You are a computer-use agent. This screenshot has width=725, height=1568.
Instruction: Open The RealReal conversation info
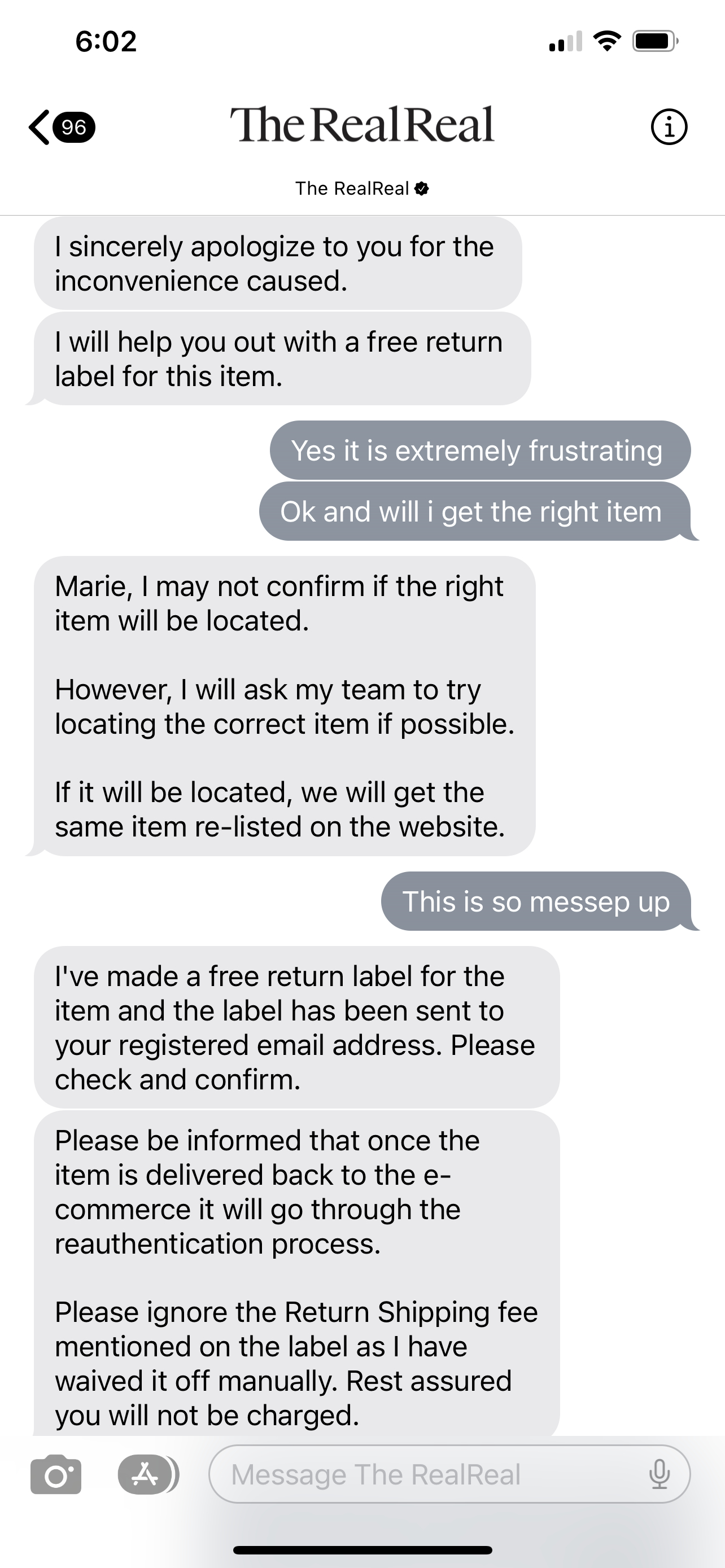point(669,127)
